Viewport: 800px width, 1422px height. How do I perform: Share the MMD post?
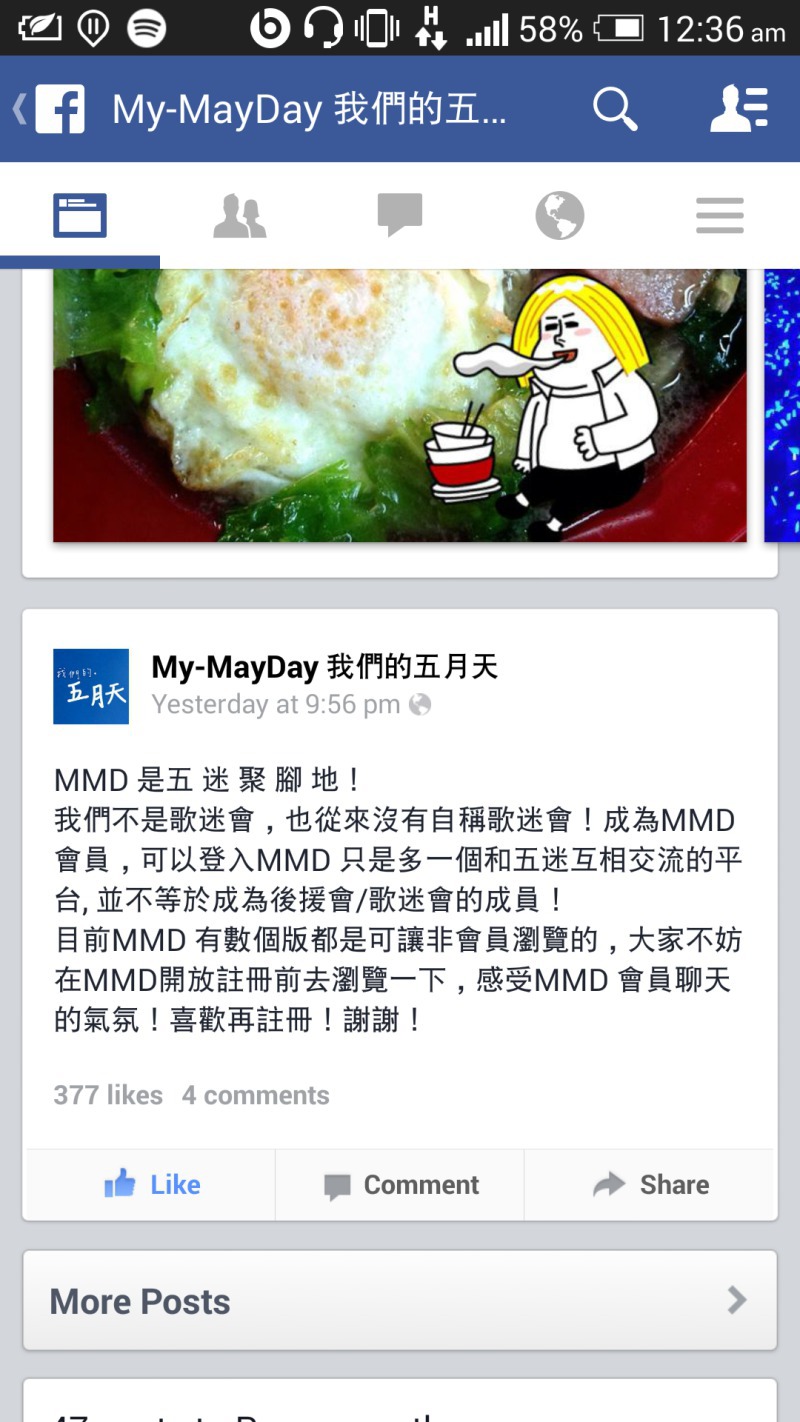coord(649,1185)
